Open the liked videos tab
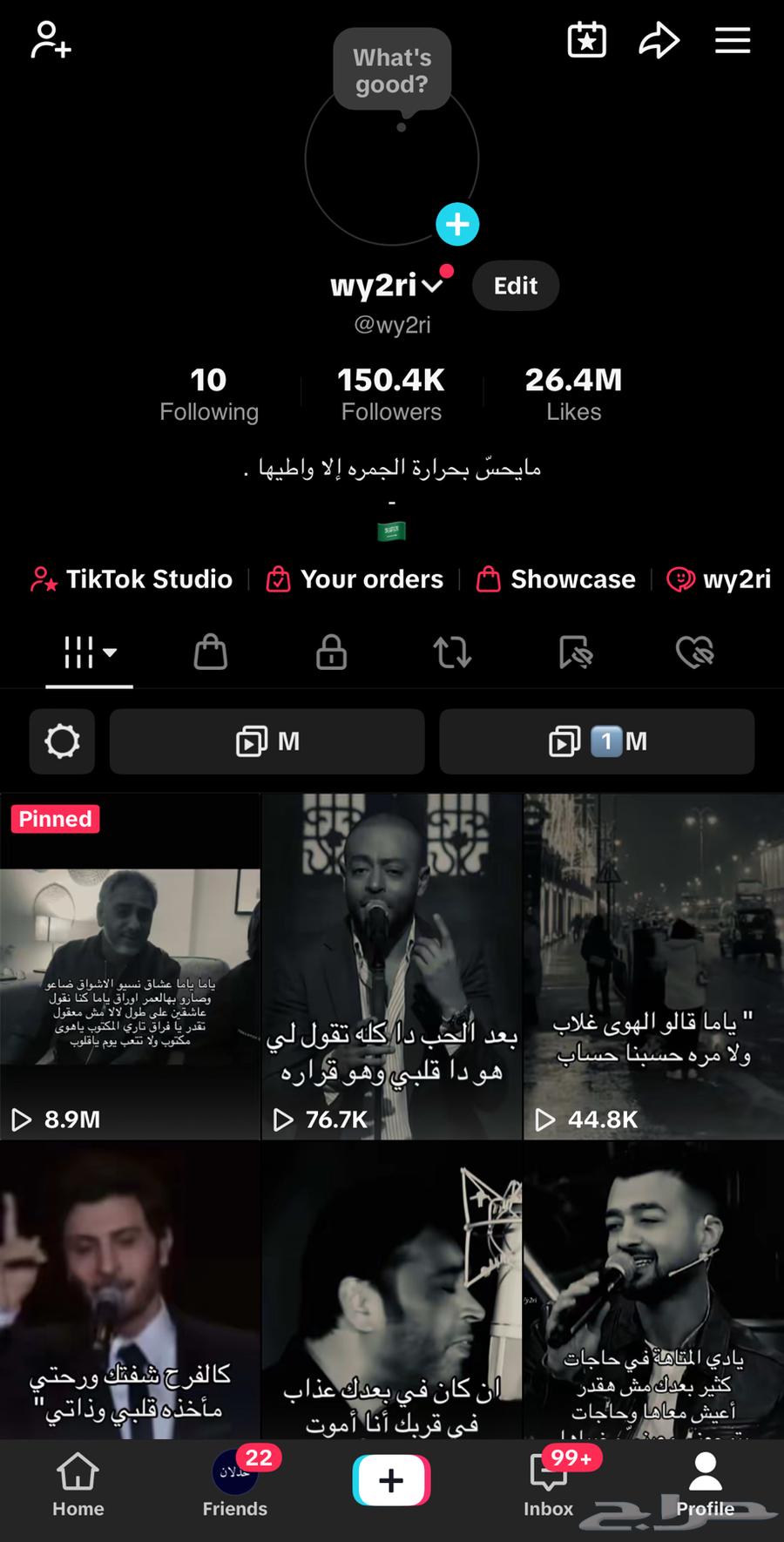This screenshot has width=784, height=1542. 694,653
